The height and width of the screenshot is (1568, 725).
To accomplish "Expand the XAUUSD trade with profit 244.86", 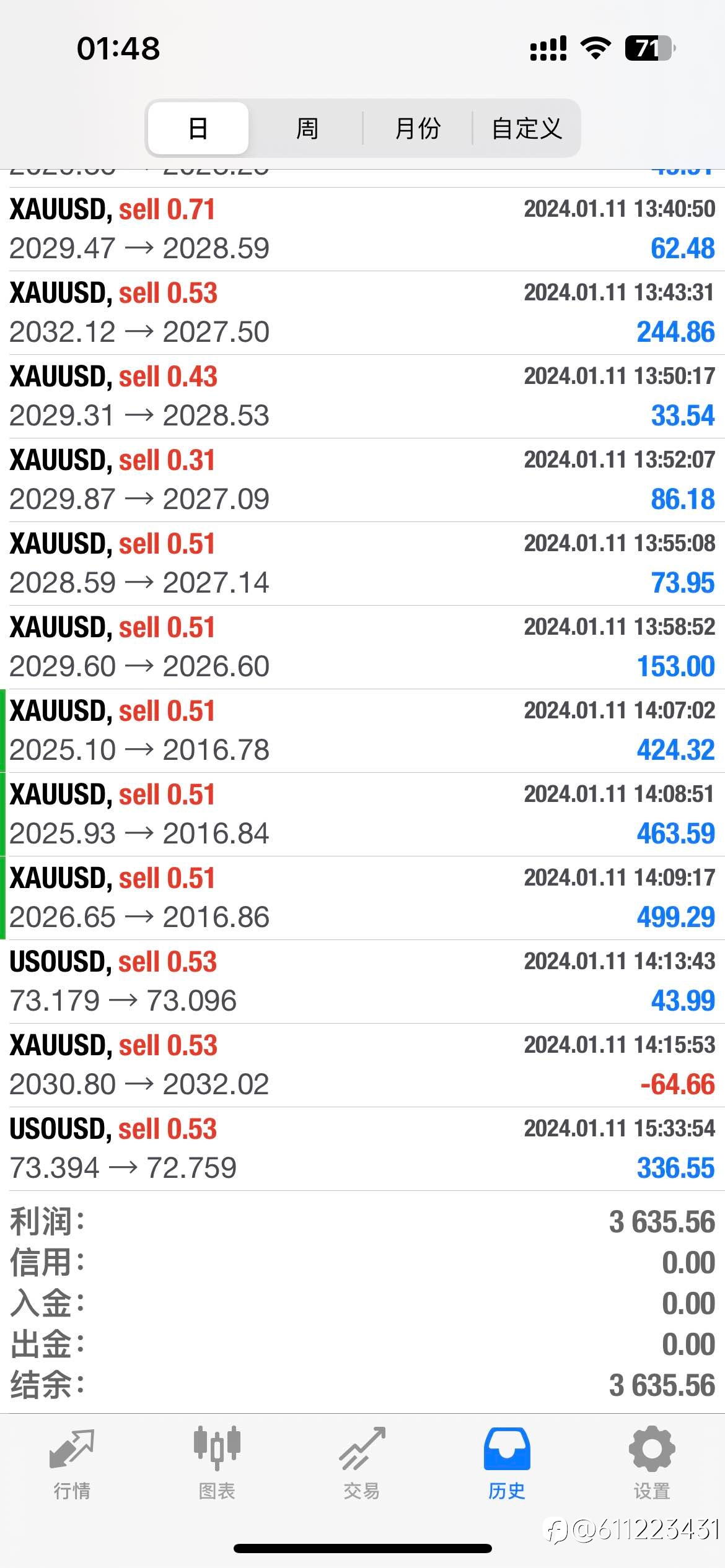I will 362,313.
